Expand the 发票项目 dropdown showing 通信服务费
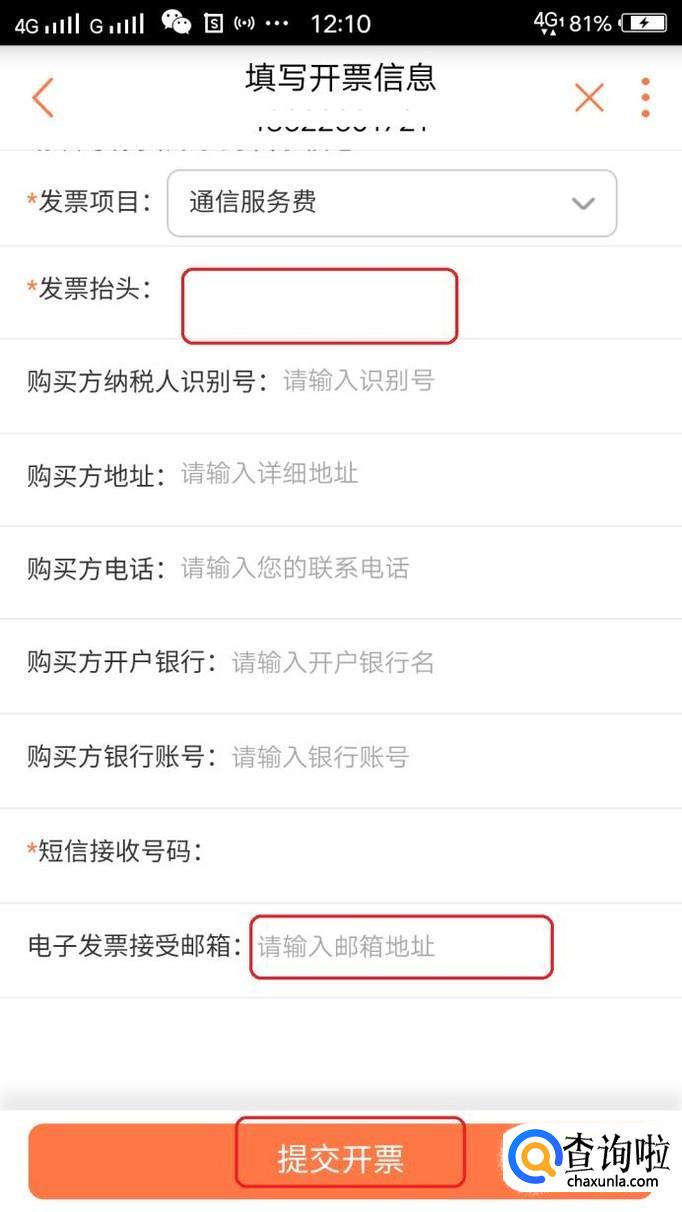The height and width of the screenshot is (1212, 682). (392, 203)
